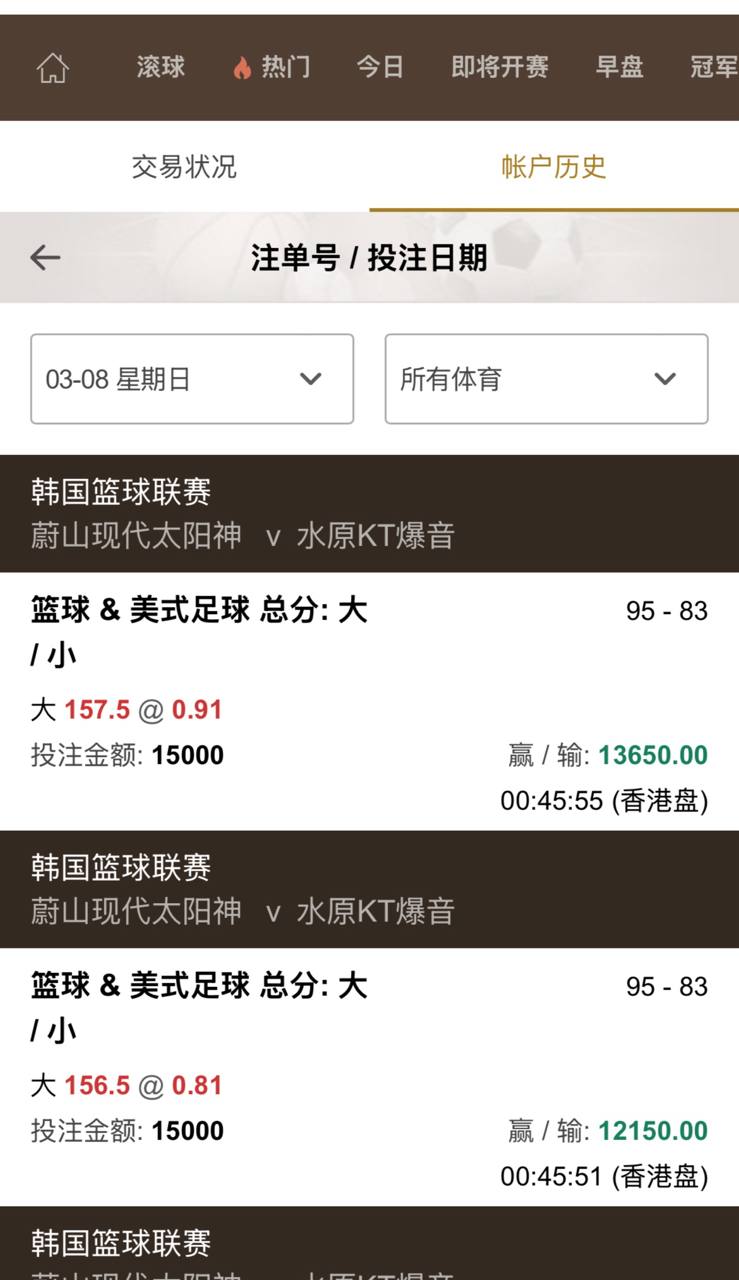The width and height of the screenshot is (739, 1280).
Task: Open the 即将开赛 tab
Action: point(500,67)
